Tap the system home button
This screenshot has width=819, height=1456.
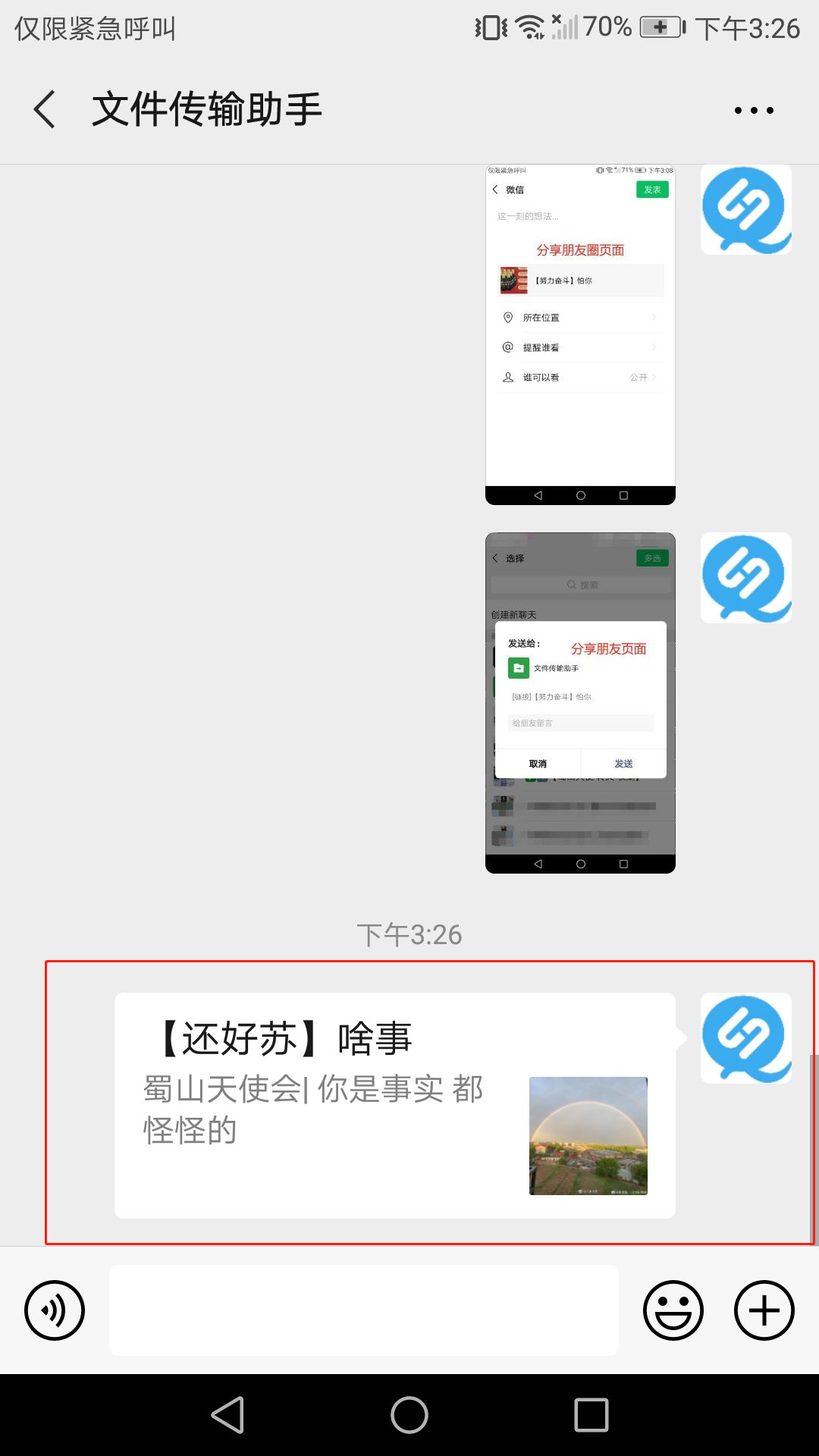tap(409, 1415)
